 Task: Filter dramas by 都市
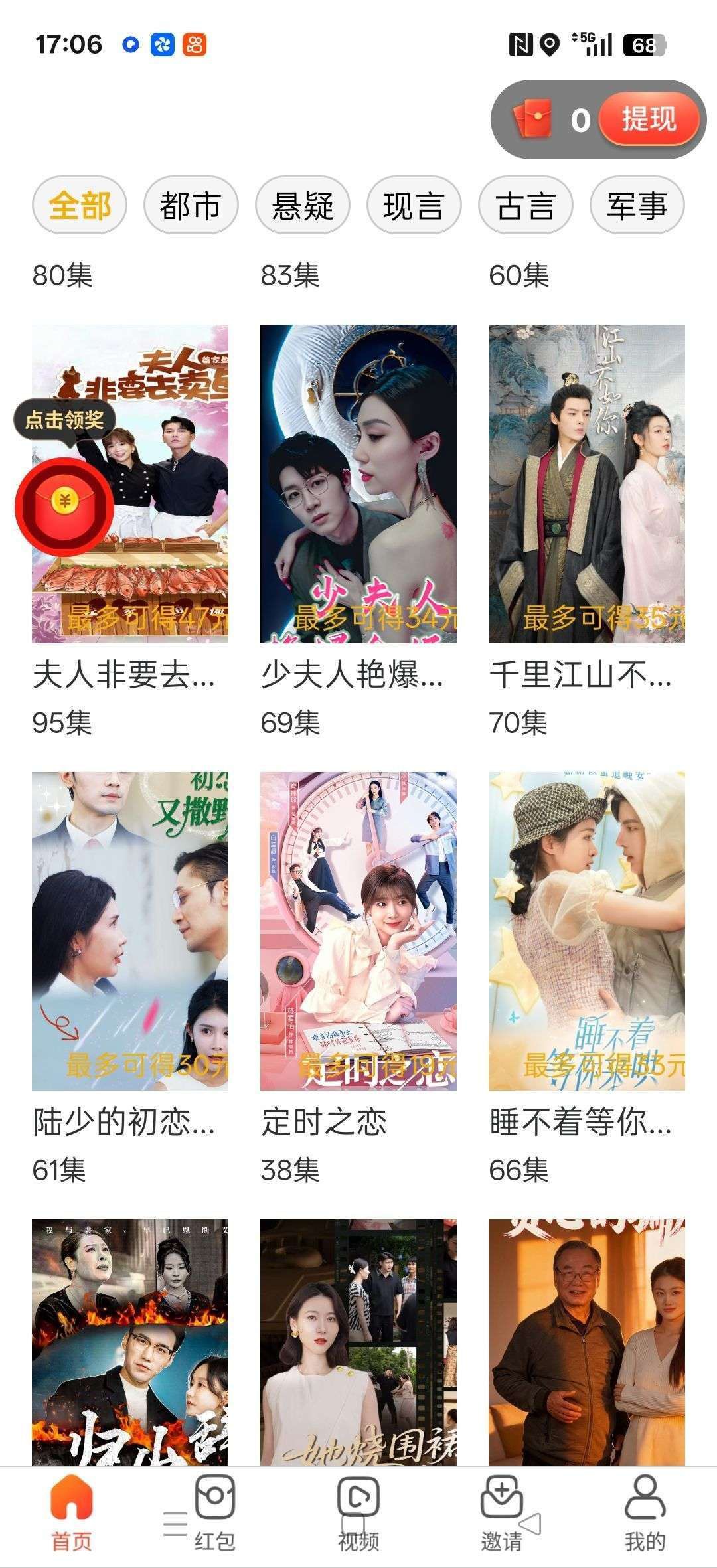(x=191, y=205)
